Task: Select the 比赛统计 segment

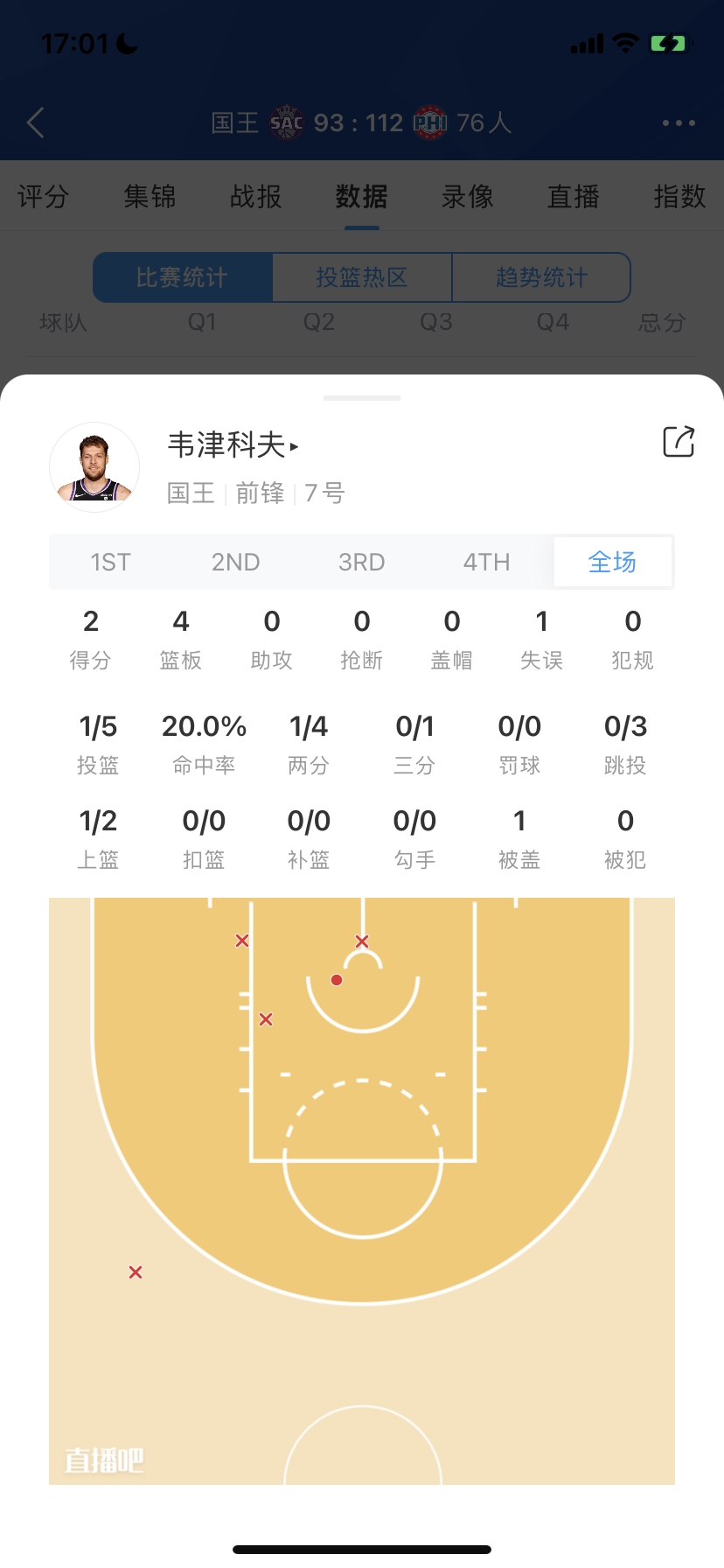Action: 183,277
